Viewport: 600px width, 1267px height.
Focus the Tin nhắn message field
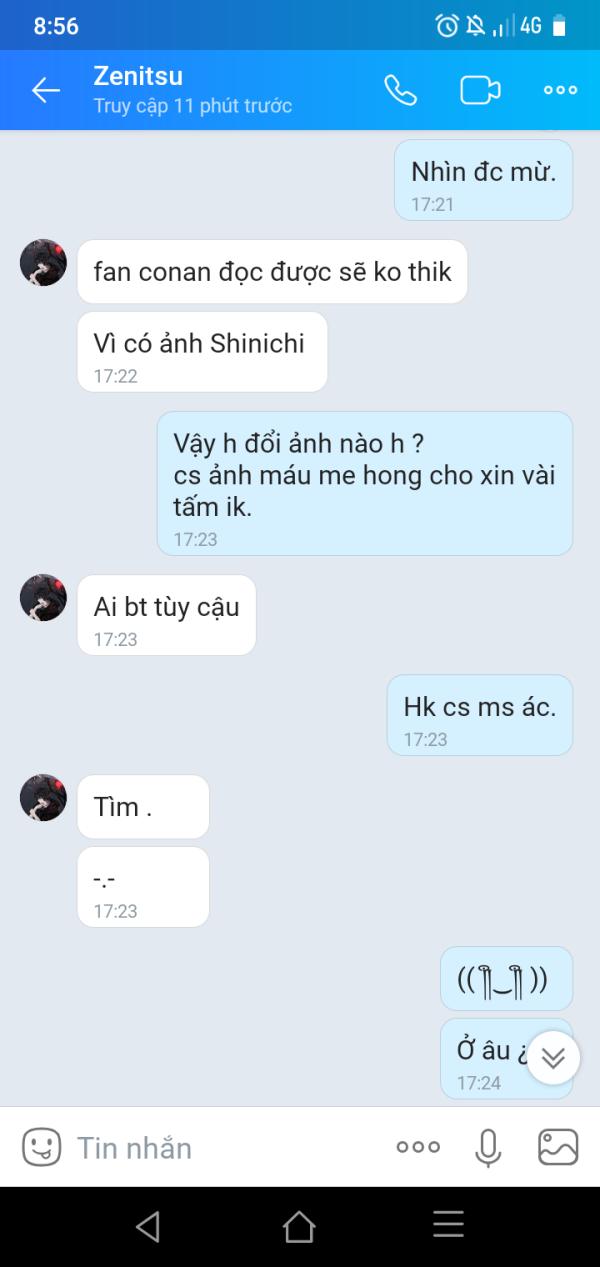pyautogui.click(x=220, y=1147)
